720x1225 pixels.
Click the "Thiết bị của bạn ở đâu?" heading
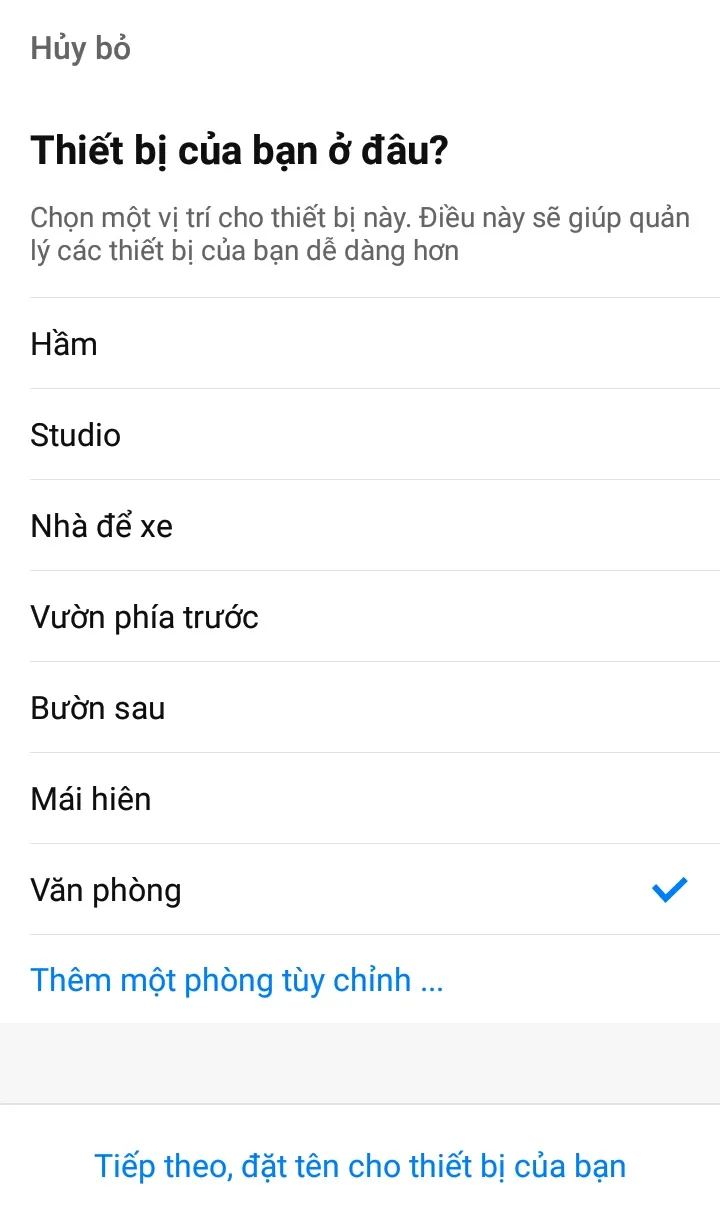click(240, 149)
